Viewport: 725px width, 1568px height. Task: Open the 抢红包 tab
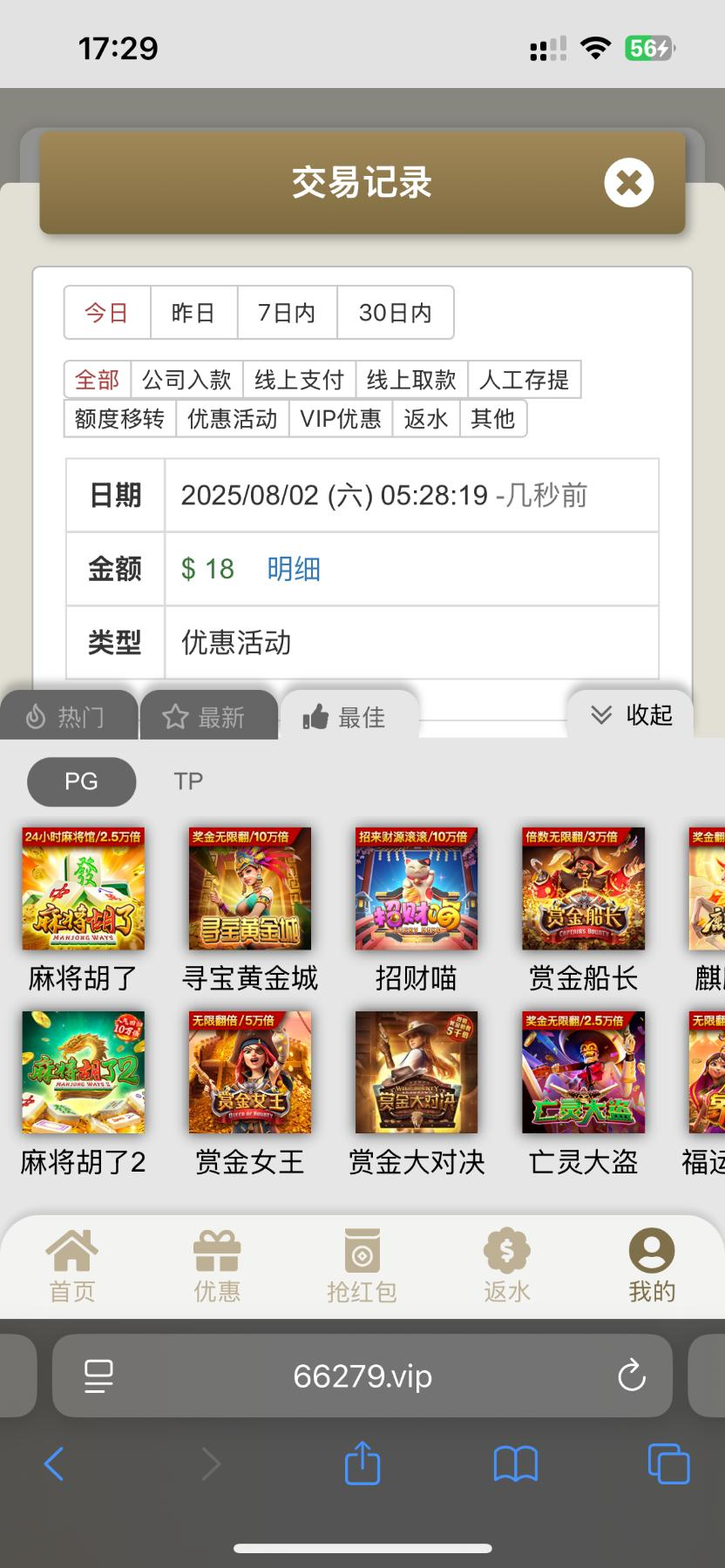[x=362, y=1265]
